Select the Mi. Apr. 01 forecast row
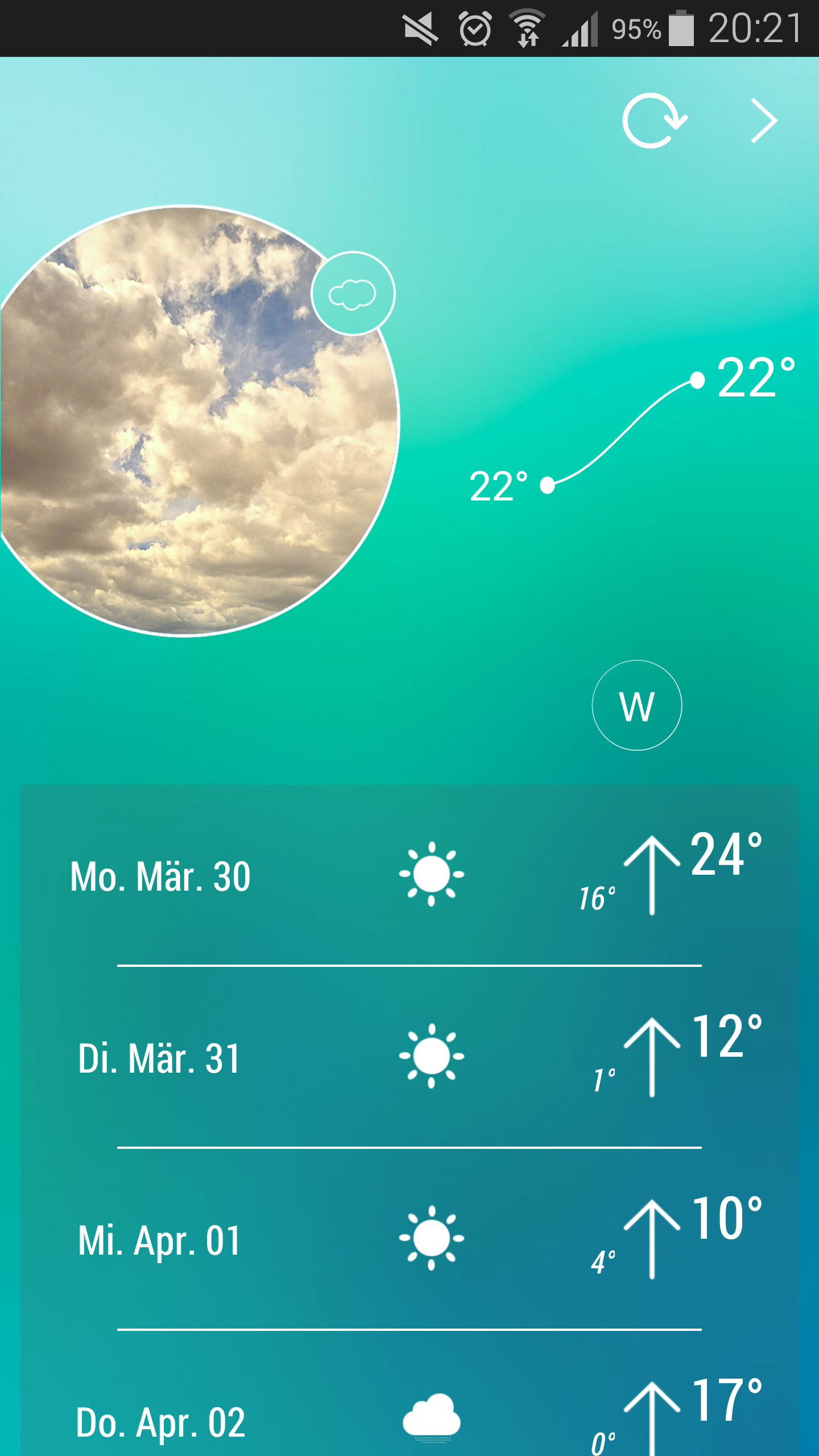The image size is (819, 1456). tap(409, 1240)
